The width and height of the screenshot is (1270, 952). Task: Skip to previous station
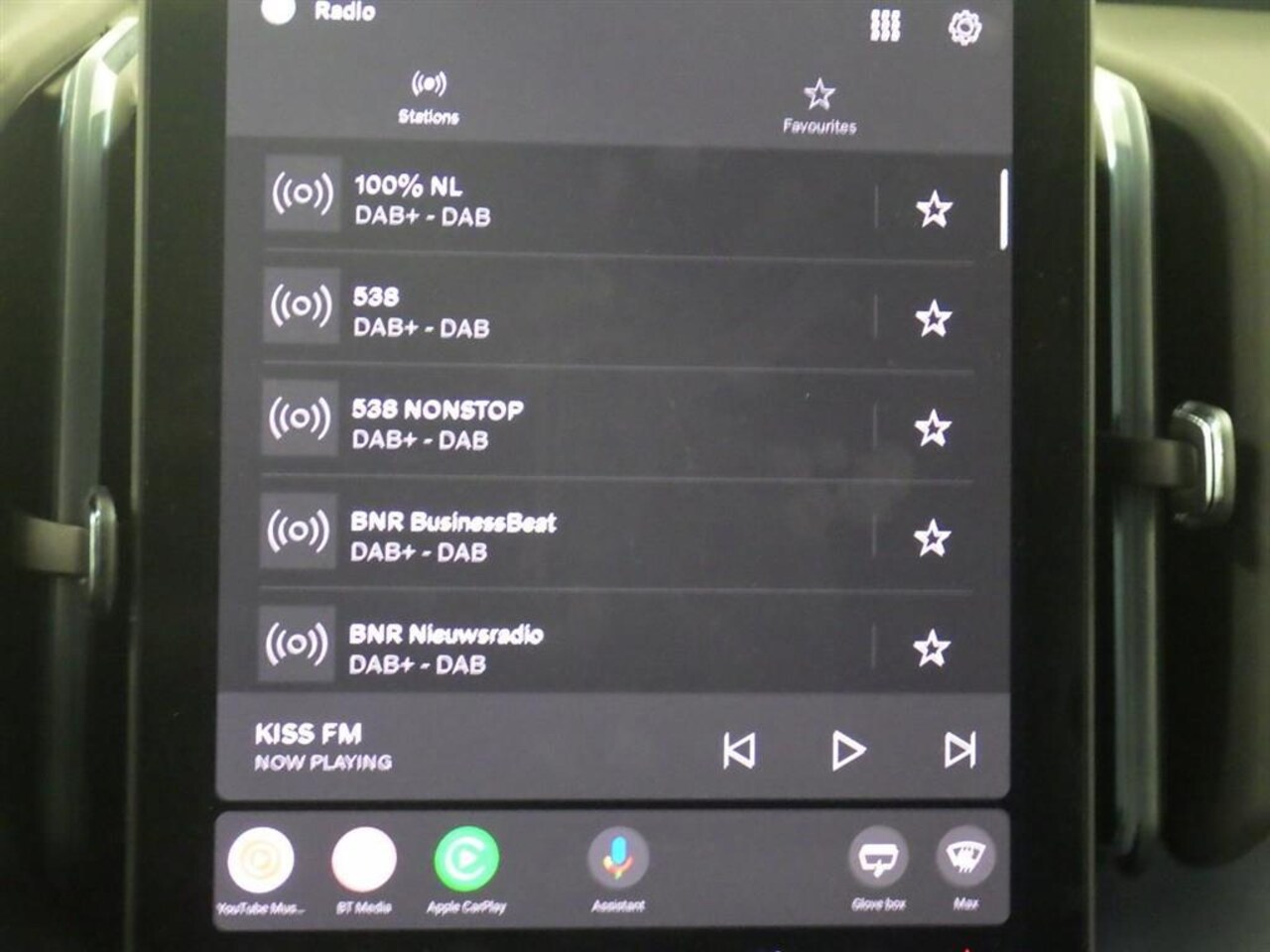pyautogui.click(x=738, y=750)
